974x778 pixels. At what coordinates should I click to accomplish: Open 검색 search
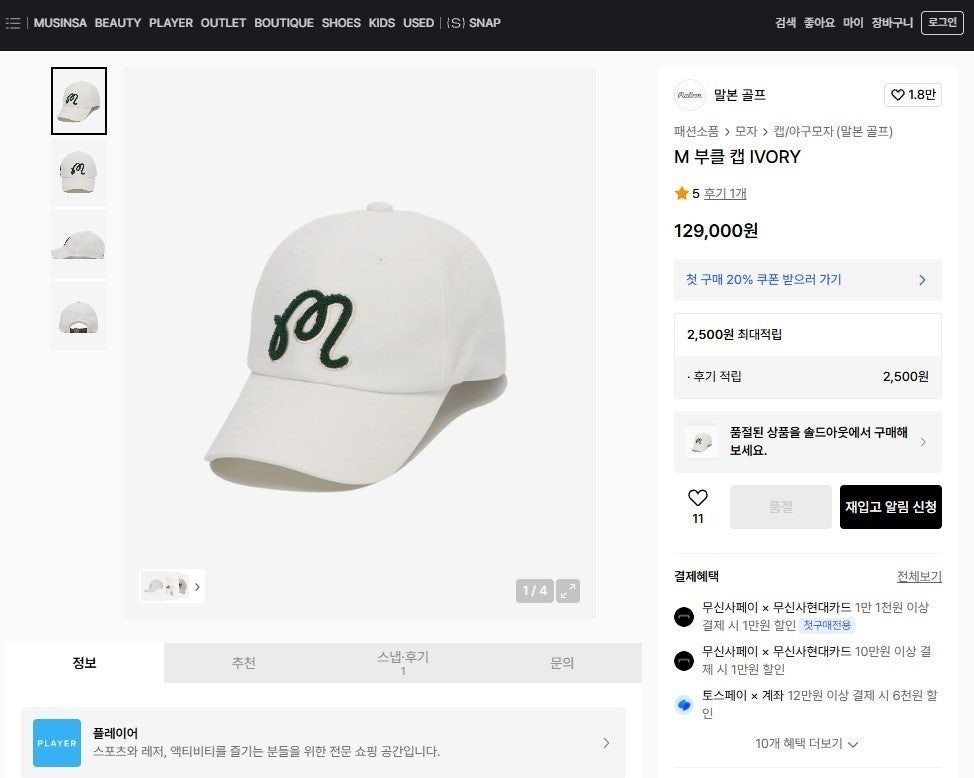(x=785, y=23)
